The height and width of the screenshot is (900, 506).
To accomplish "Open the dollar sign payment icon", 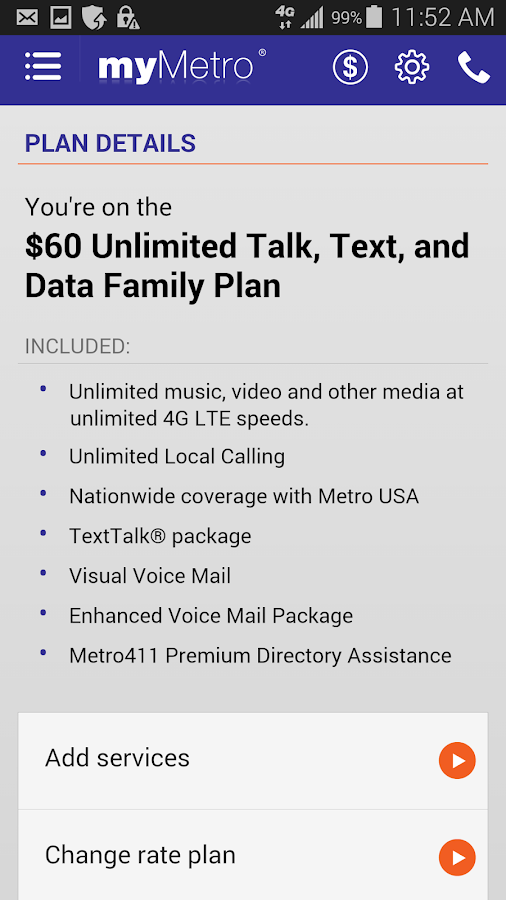I will click(350, 67).
